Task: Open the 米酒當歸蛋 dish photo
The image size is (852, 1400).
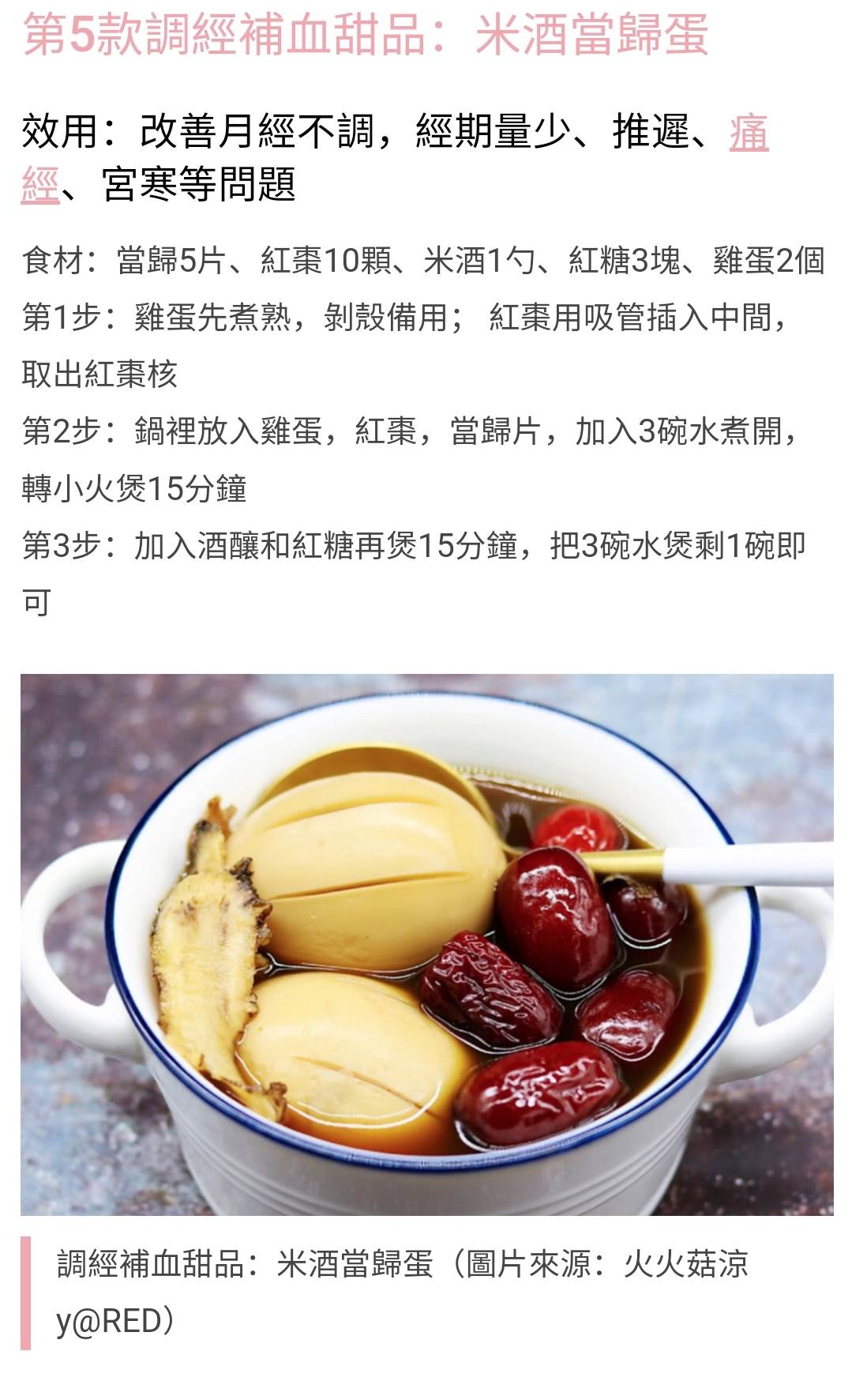Action: (x=426, y=944)
